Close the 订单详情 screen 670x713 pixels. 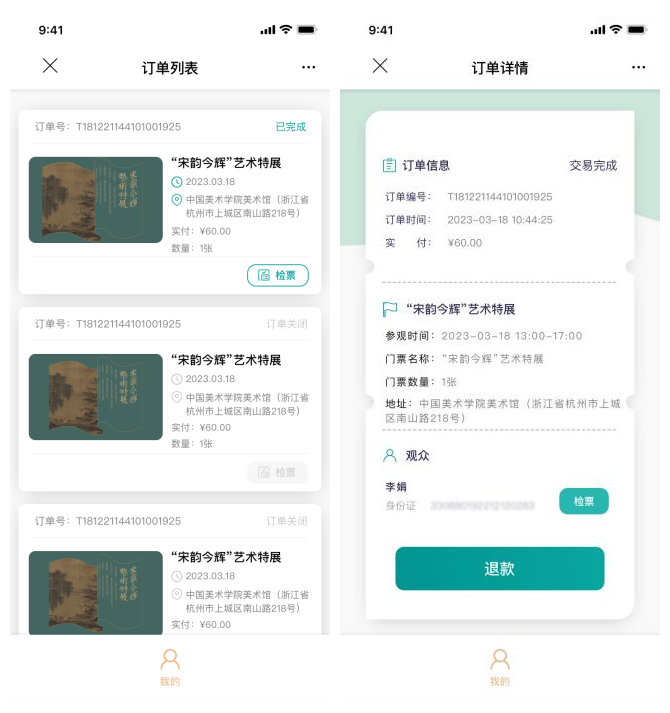tap(380, 66)
